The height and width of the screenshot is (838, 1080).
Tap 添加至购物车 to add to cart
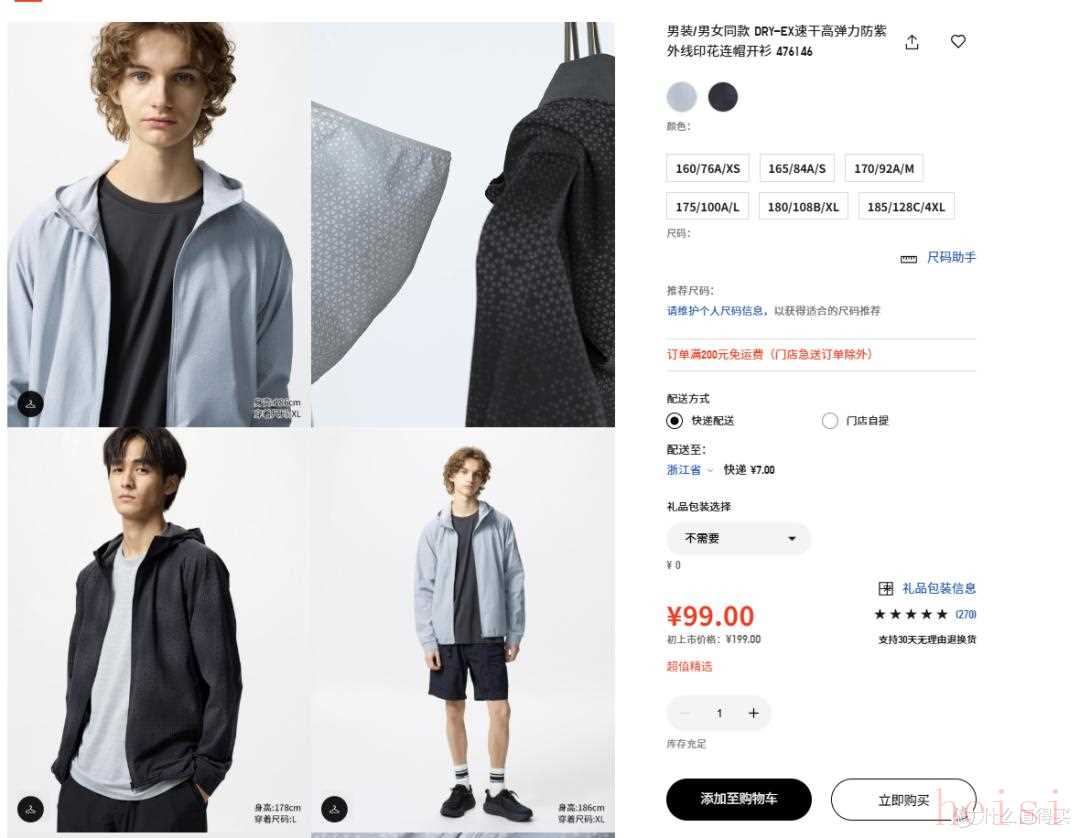point(739,799)
